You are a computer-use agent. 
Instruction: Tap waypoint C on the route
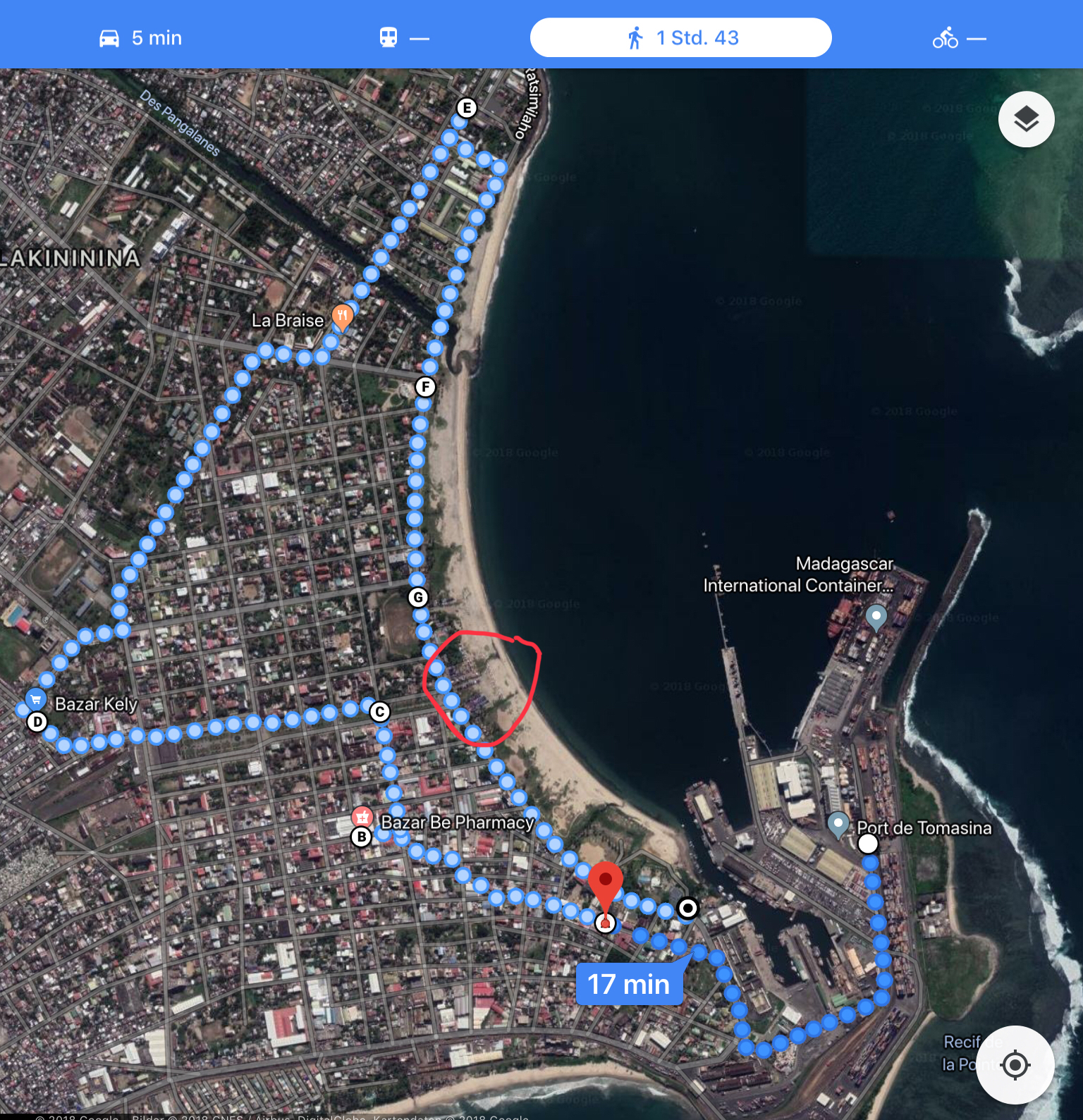pyautogui.click(x=380, y=711)
